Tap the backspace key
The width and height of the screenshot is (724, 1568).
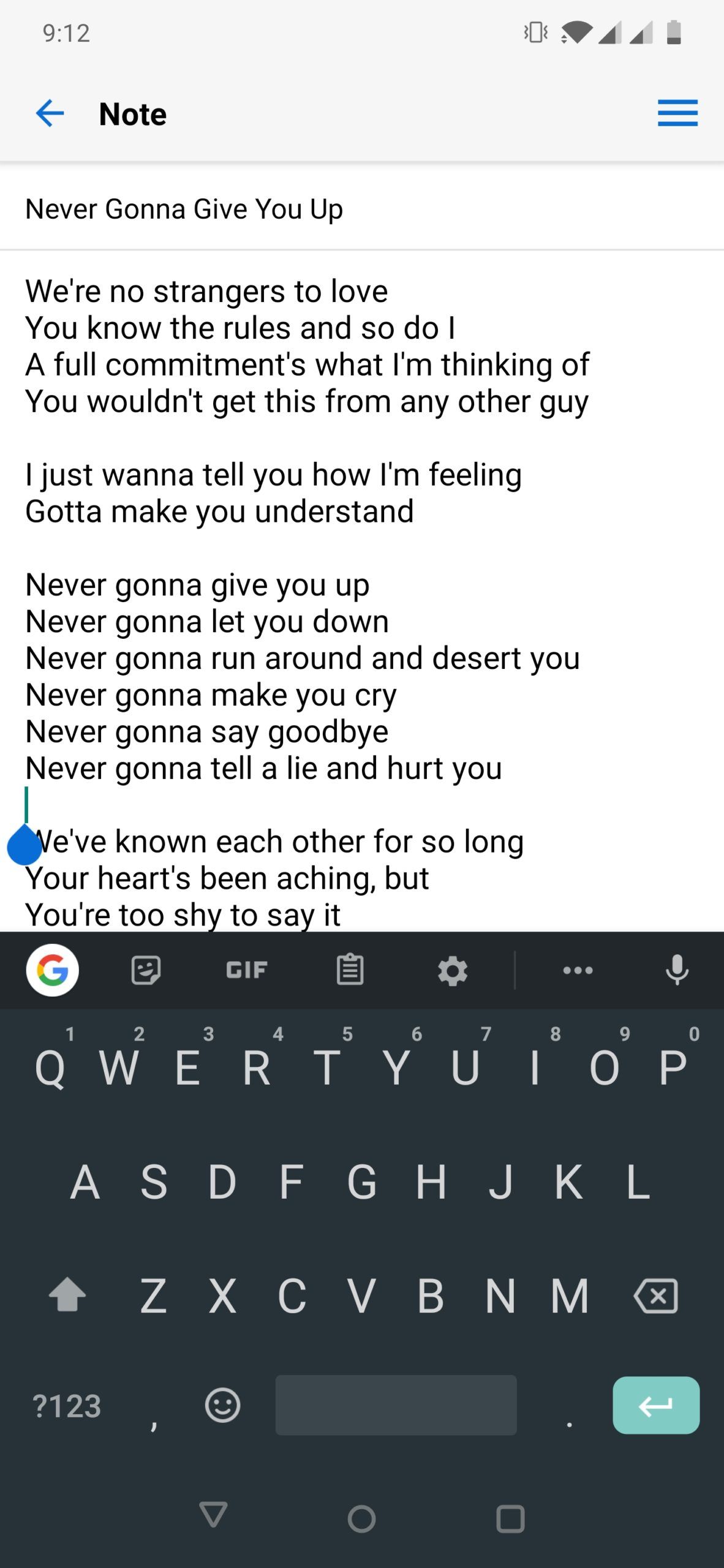pos(656,1295)
